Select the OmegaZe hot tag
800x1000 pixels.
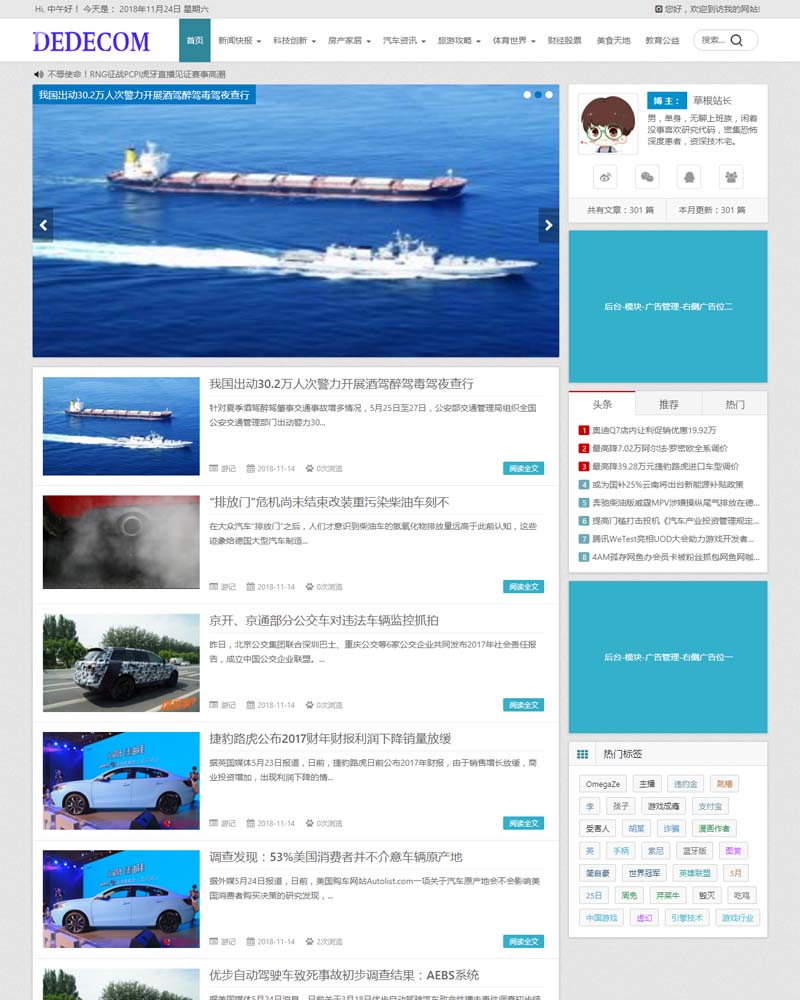[x=603, y=784]
